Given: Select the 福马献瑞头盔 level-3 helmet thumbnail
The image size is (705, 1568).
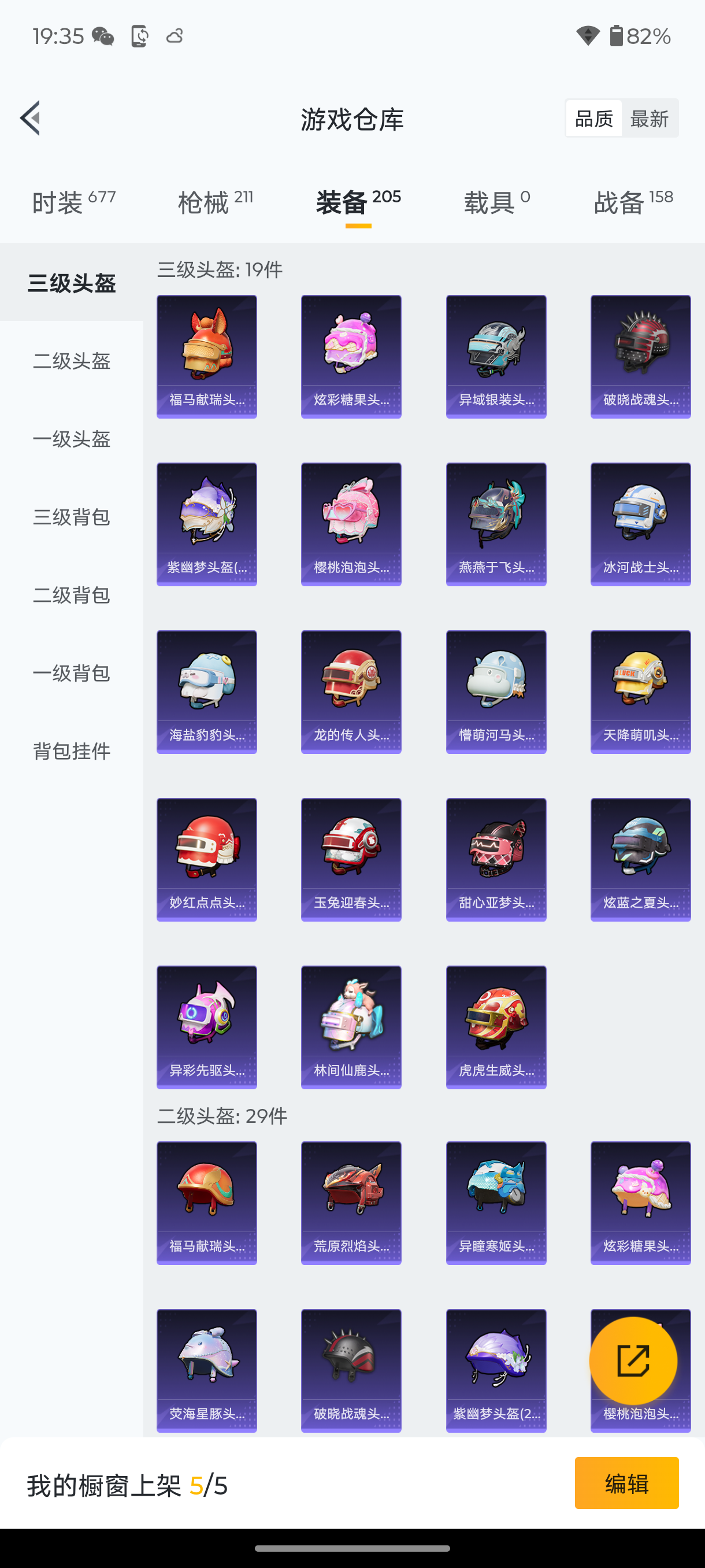Looking at the screenshot, I should [x=206, y=356].
